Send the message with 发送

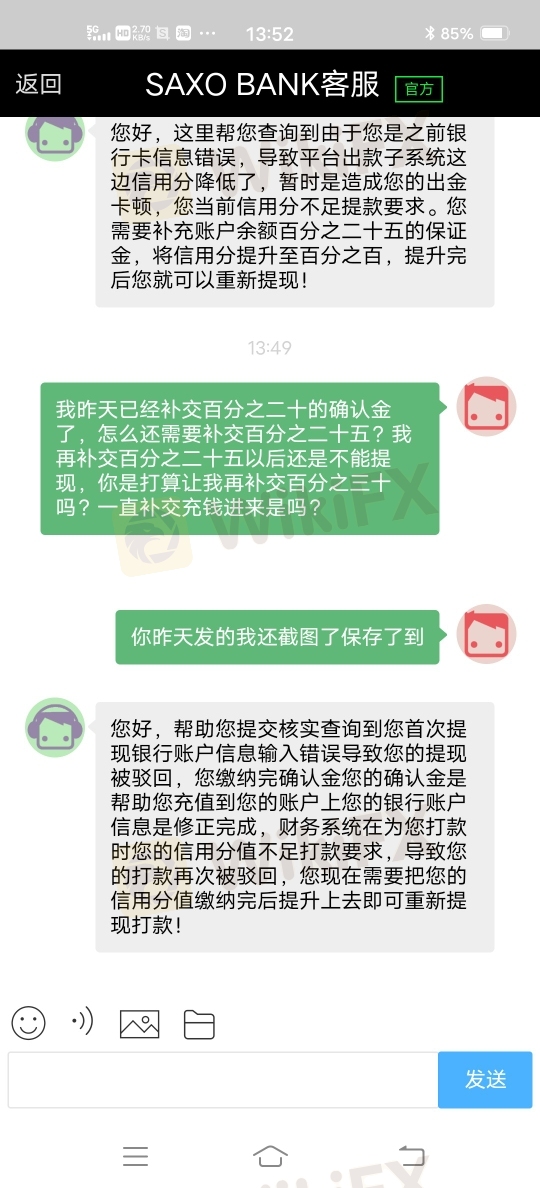485,1080
